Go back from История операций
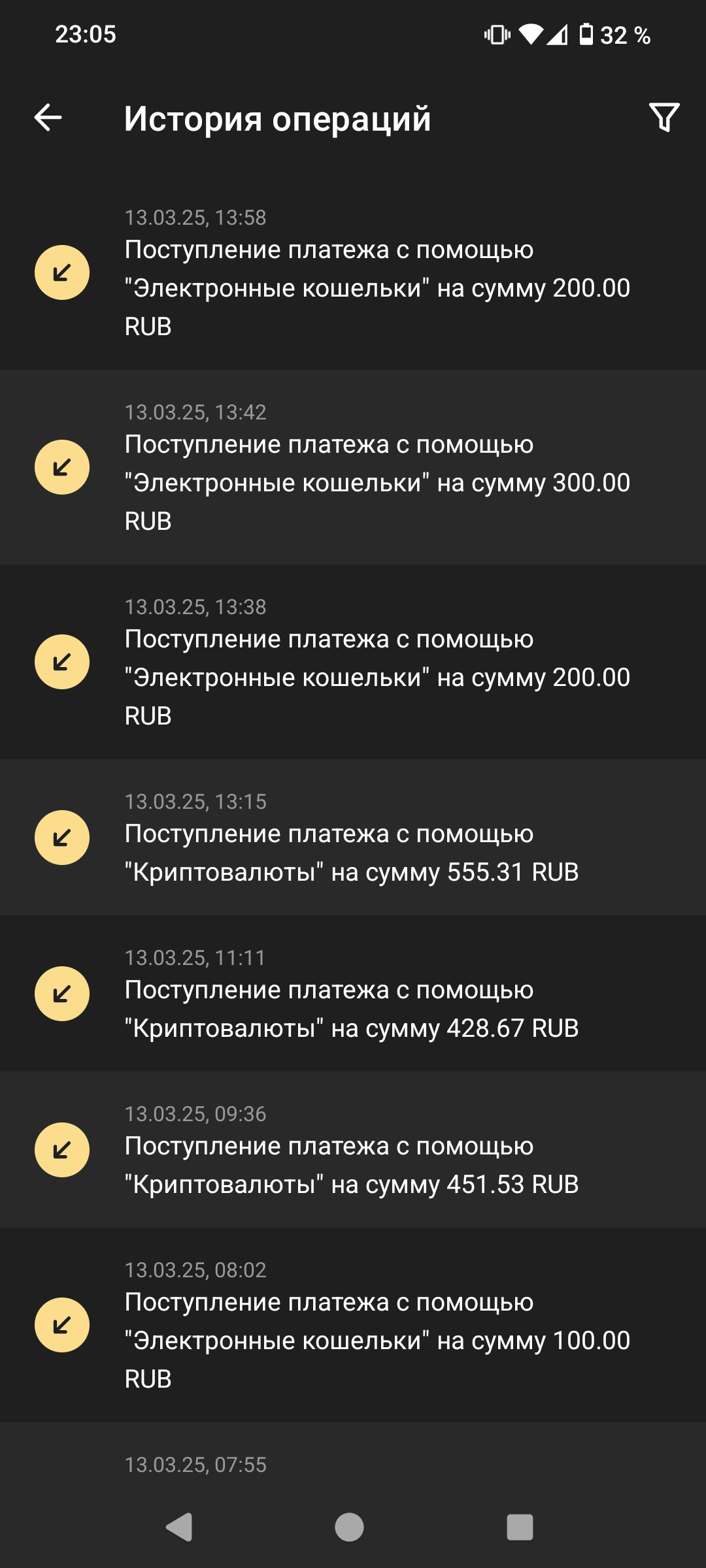Viewport: 706px width, 1568px height. point(48,118)
